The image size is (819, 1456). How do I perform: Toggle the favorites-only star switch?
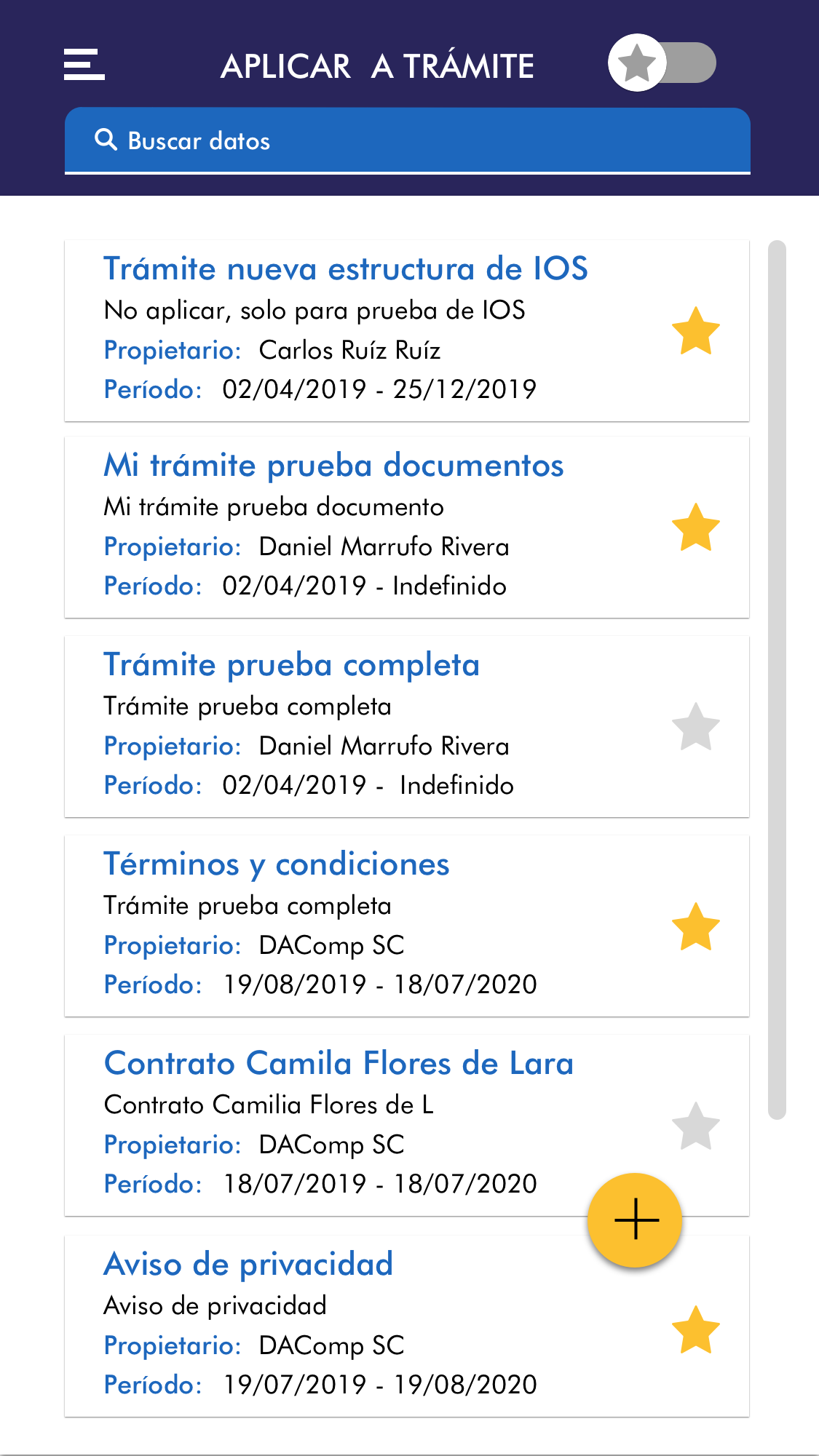[x=662, y=63]
